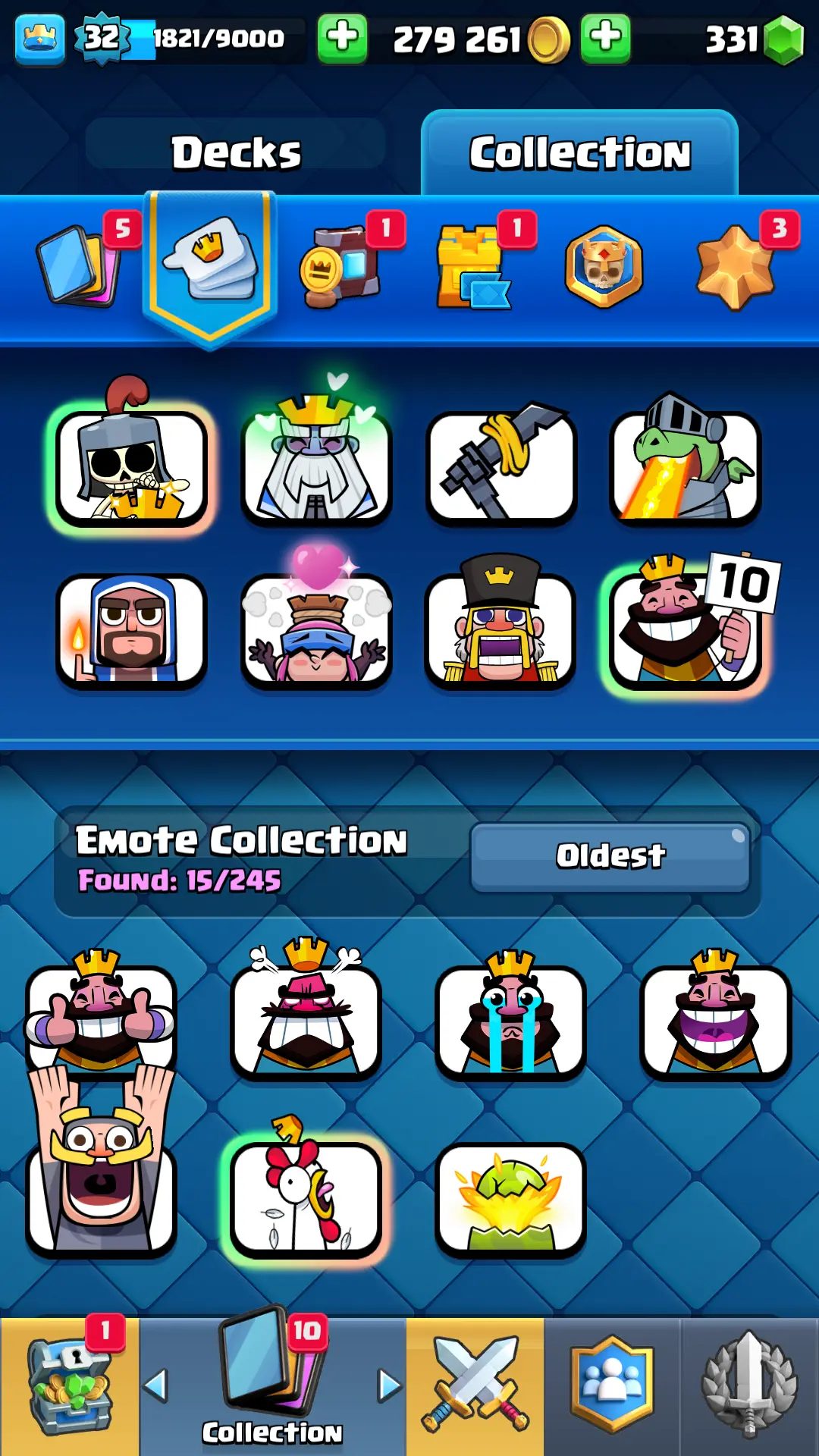Open the events sword and wreath tab
The image size is (819, 1456).
pos(749,1386)
